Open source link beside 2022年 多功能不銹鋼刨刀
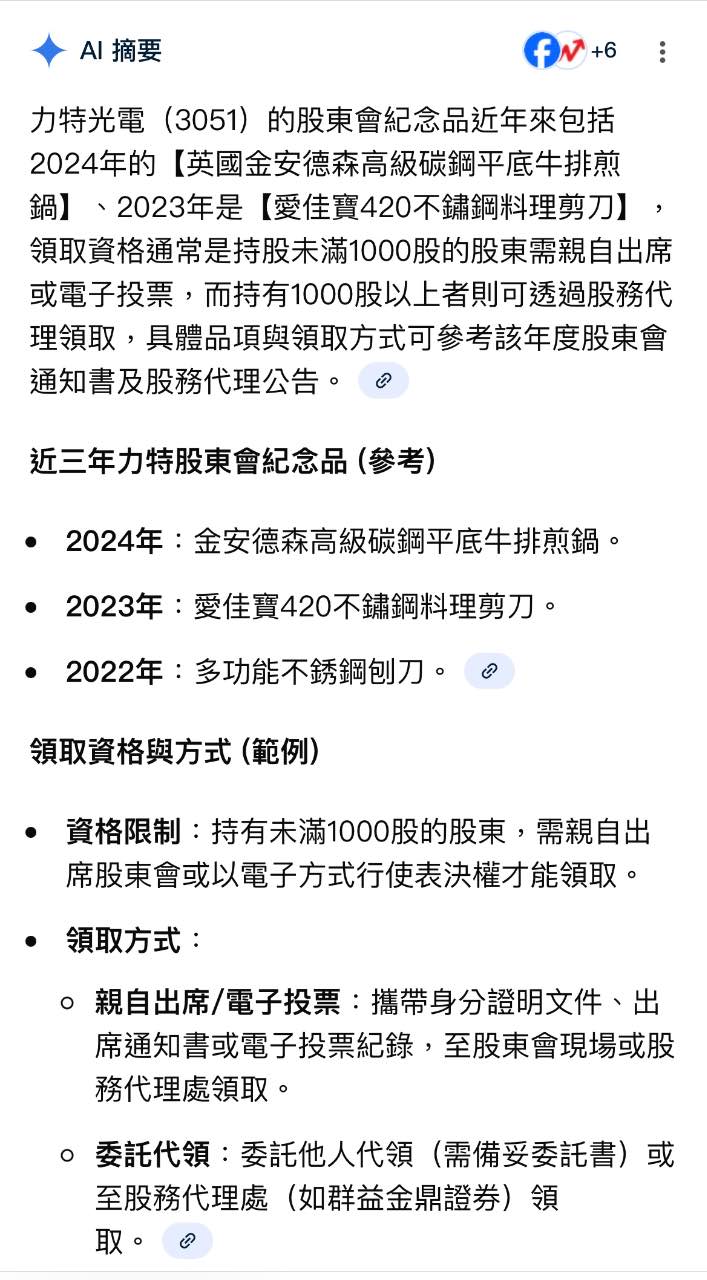Screen dimensions: 707x1280 click(489, 671)
